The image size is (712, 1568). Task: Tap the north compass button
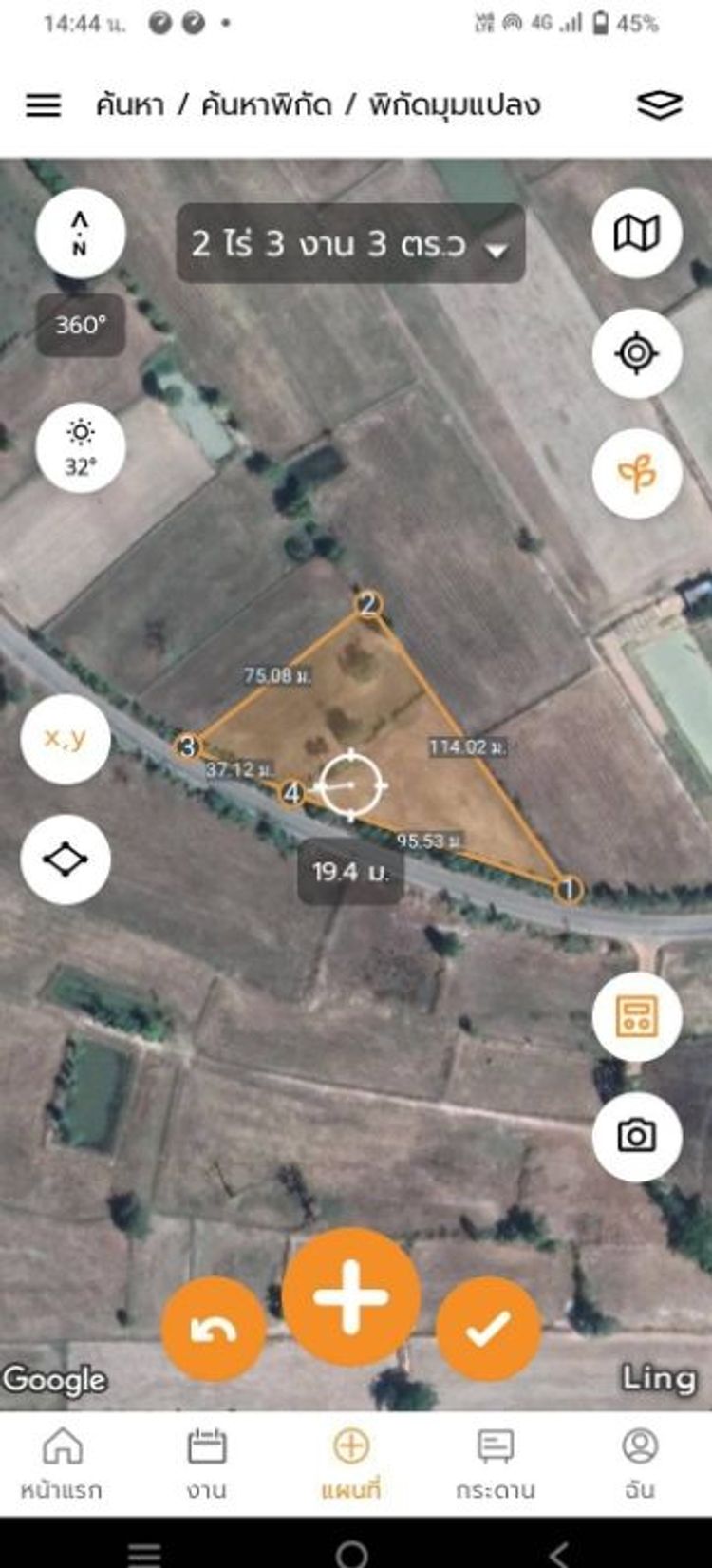(x=81, y=234)
